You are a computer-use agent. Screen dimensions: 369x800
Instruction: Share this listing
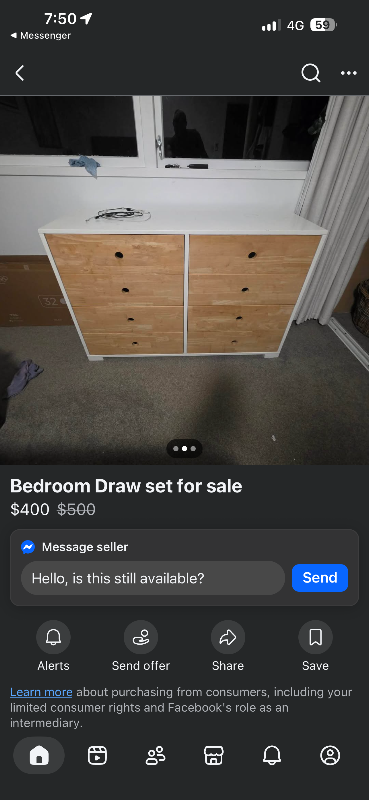(x=228, y=646)
